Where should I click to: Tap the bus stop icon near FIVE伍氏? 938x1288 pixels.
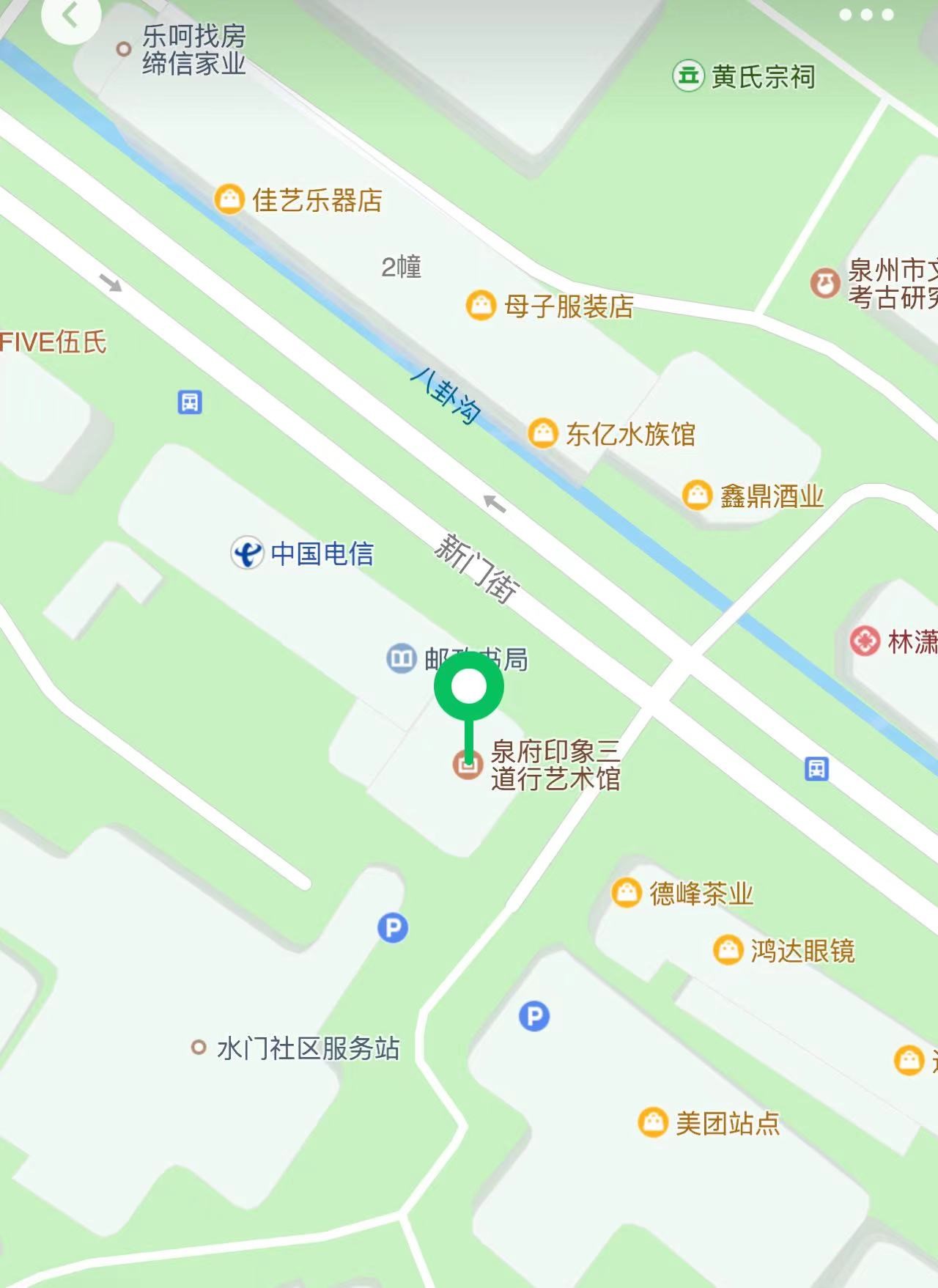click(190, 402)
